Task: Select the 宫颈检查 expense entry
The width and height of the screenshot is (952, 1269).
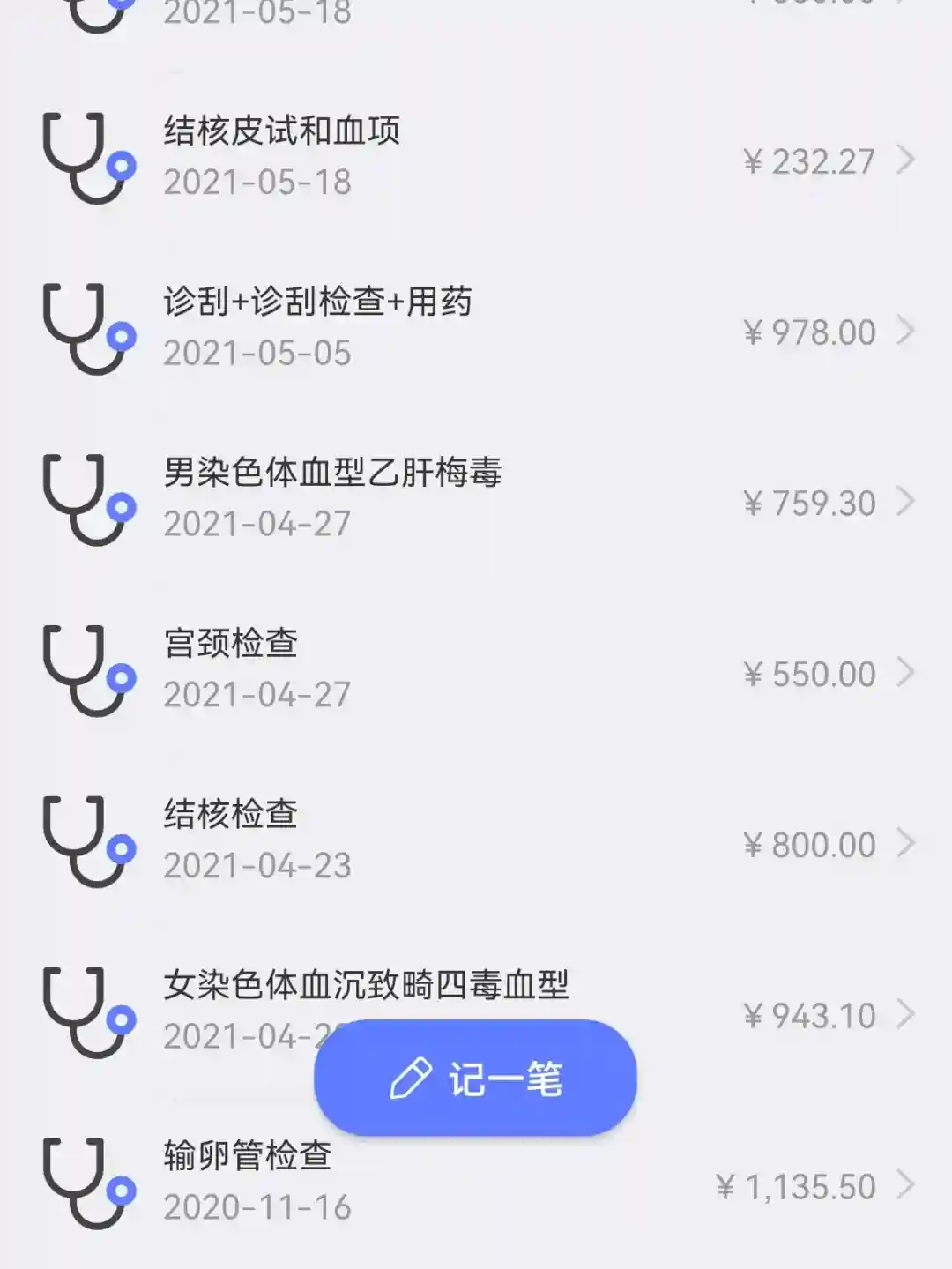Action: tap(476, 670)
